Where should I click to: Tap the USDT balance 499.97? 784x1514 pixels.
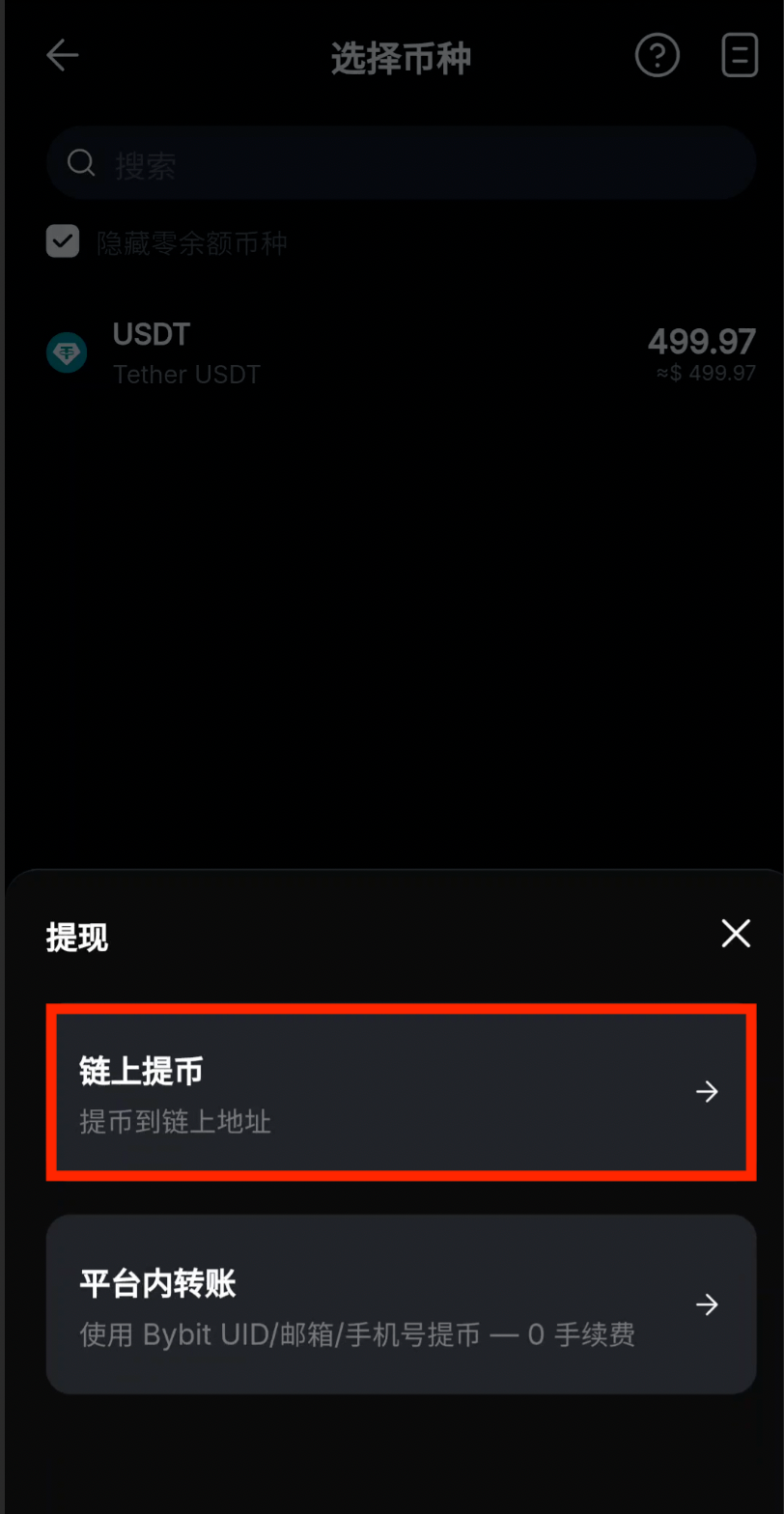coord(702,341)
